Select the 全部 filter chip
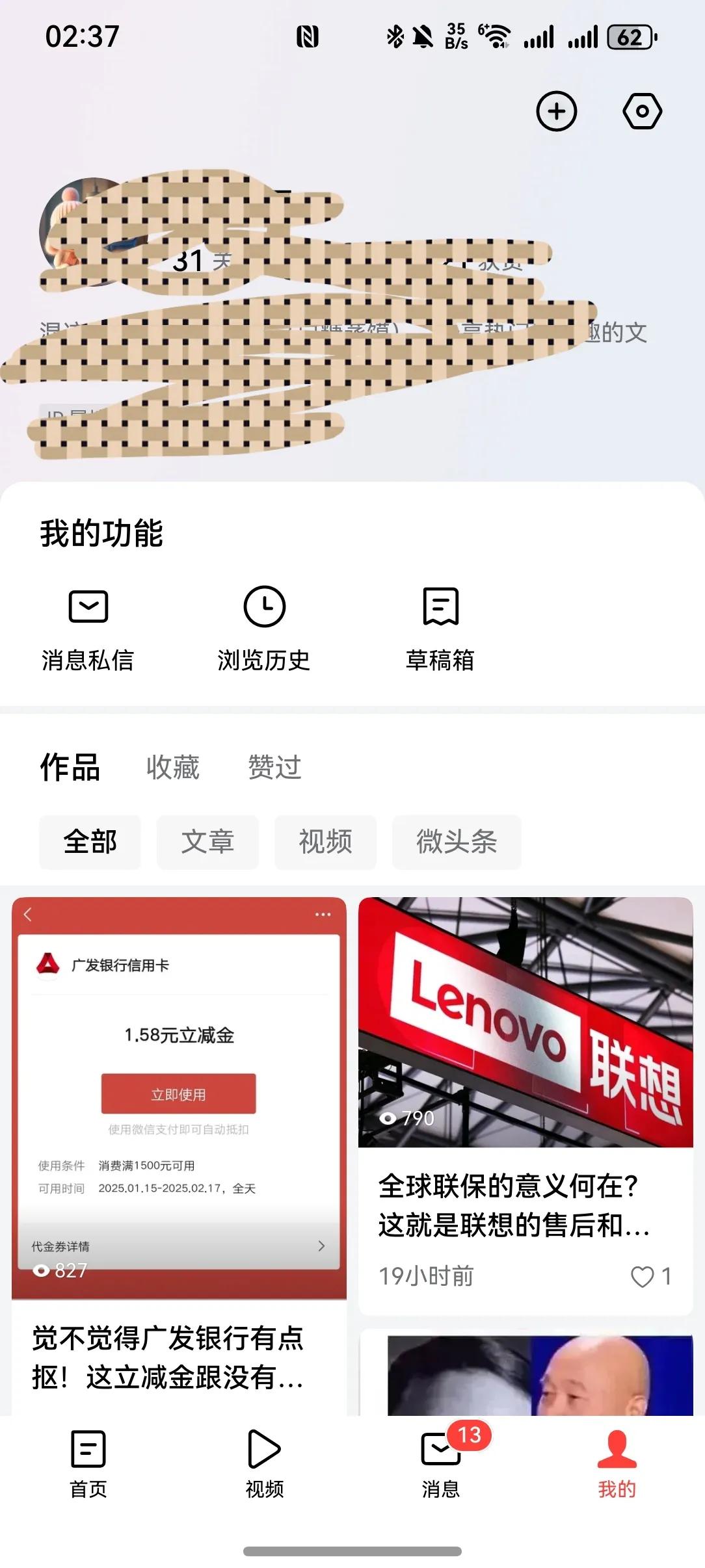The width and height of the screenshot is (705, 1568). click(90, 842)
